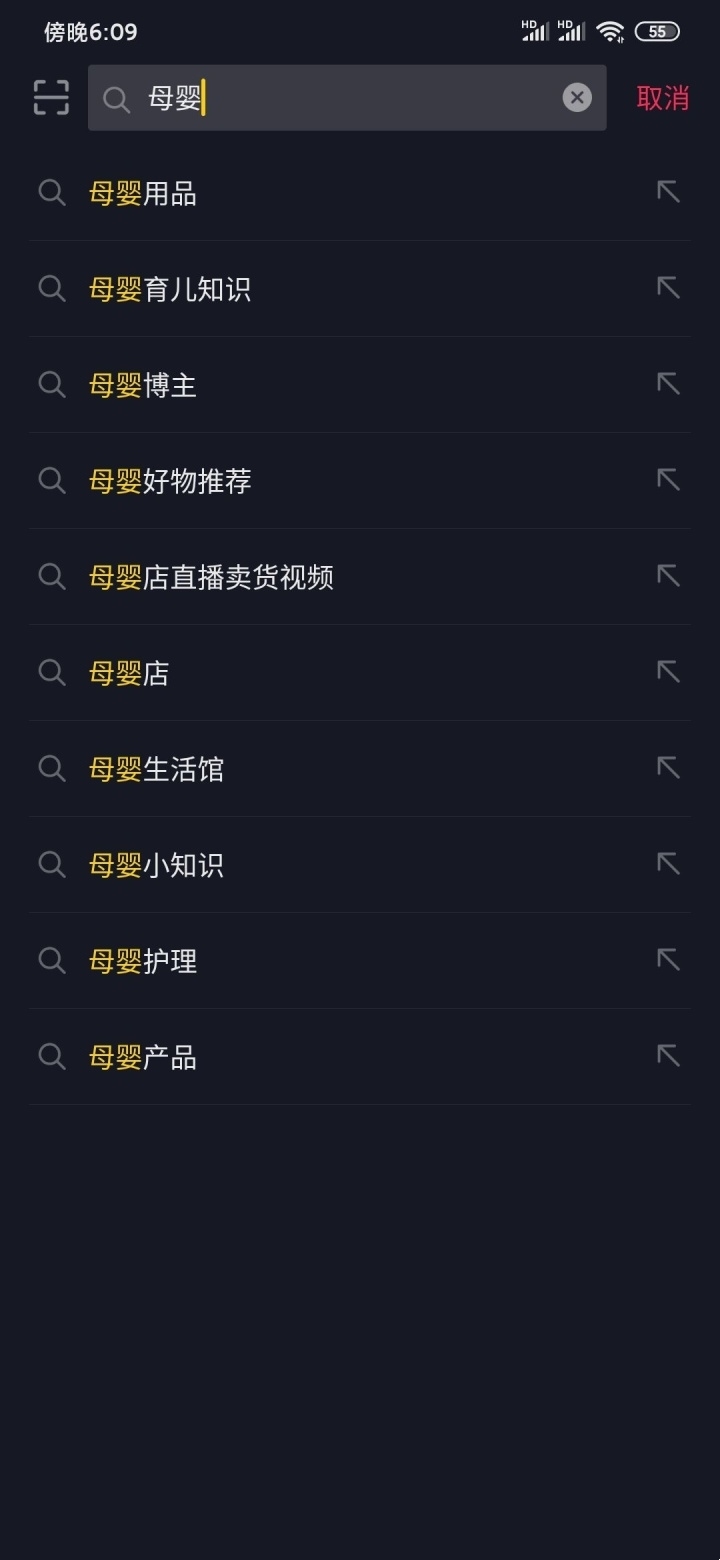Fill the search box using the 母婴用品 arrow
This screenshot has width=720, height=1560.
[668, 191]
